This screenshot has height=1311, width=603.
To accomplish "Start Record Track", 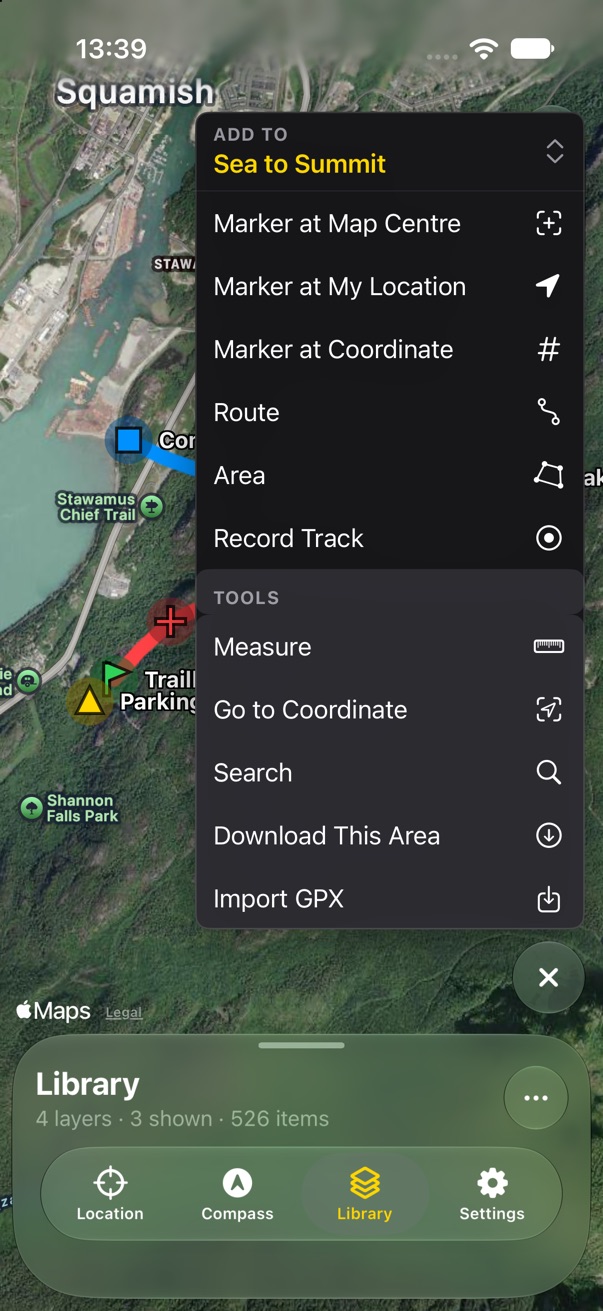I will point(389,538).
